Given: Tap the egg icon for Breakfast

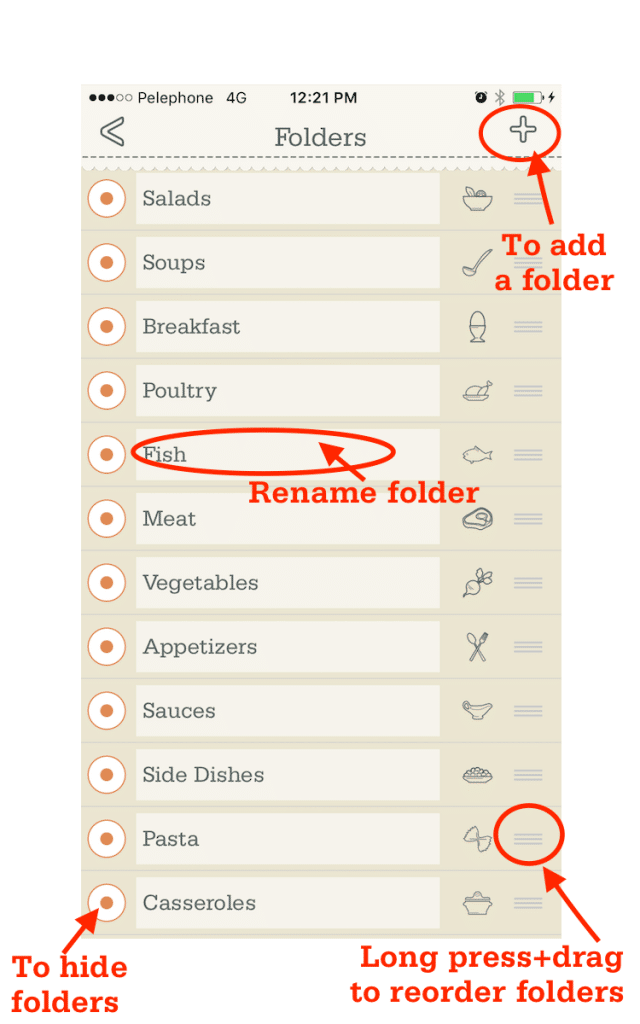Looking at the screenshot, I should click(x=477, y=327).
